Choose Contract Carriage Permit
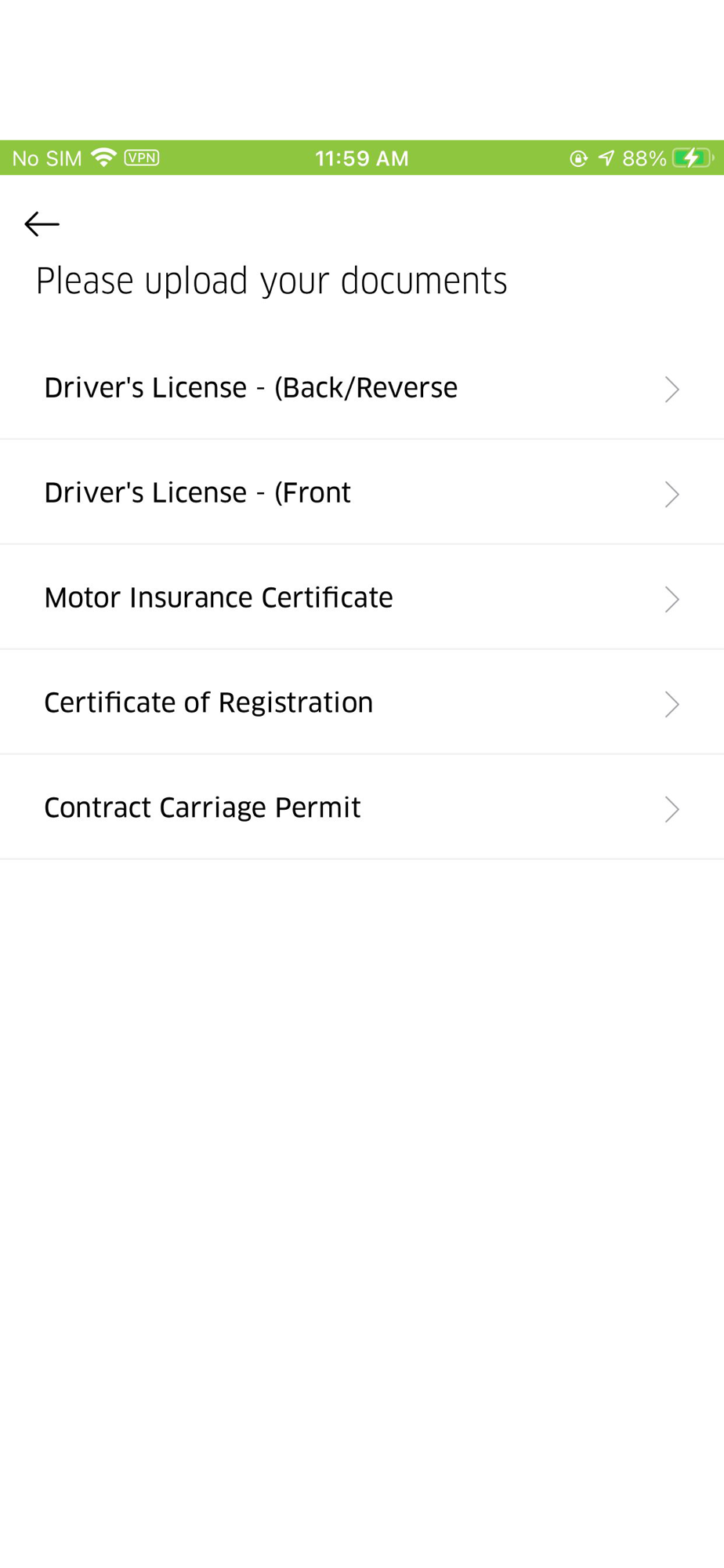This screenshot has width=724, height=1568. point(362,808)
